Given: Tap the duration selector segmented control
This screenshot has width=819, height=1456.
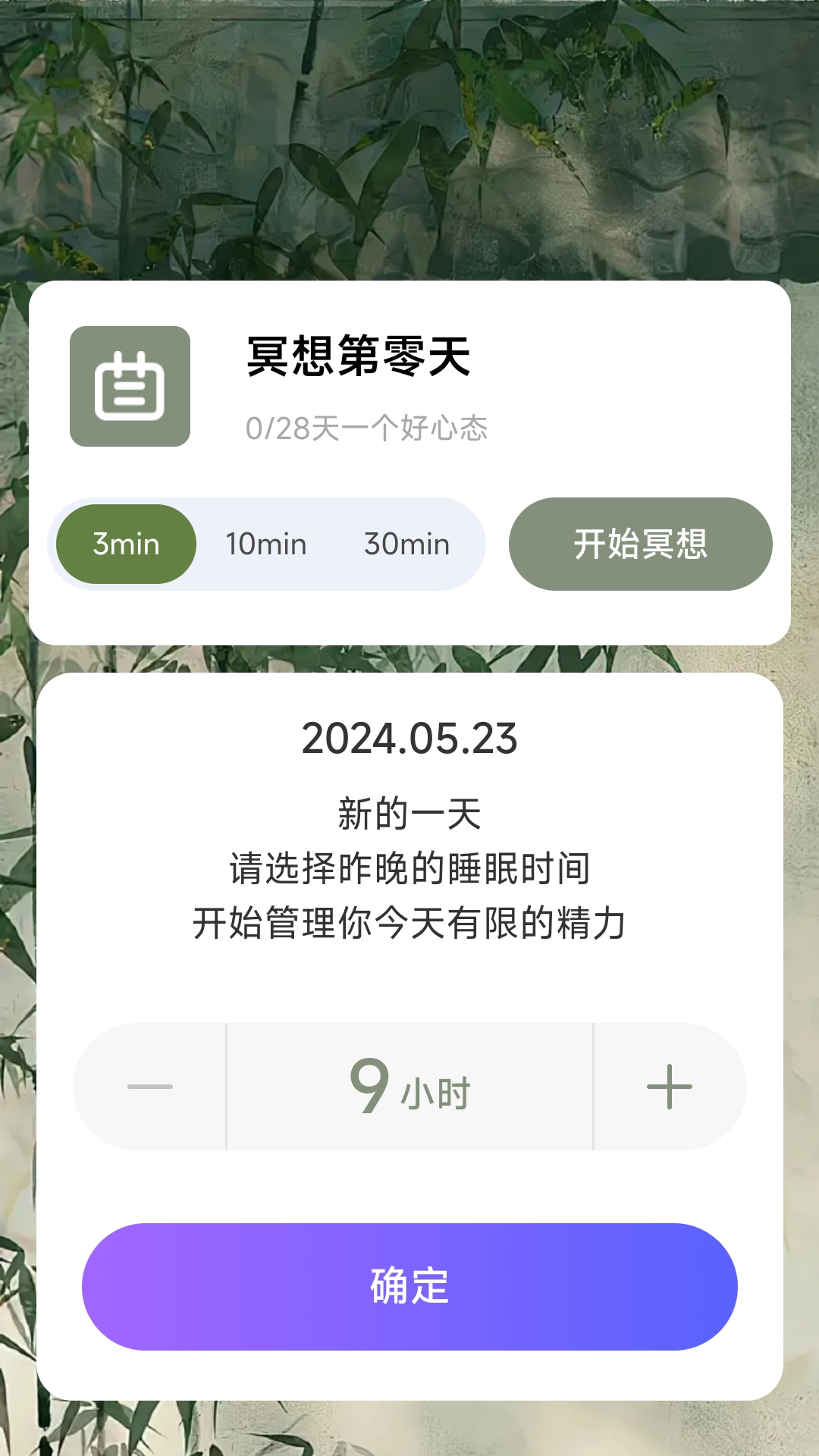Looking at the screenshot, I should click(x=268, y=543).
